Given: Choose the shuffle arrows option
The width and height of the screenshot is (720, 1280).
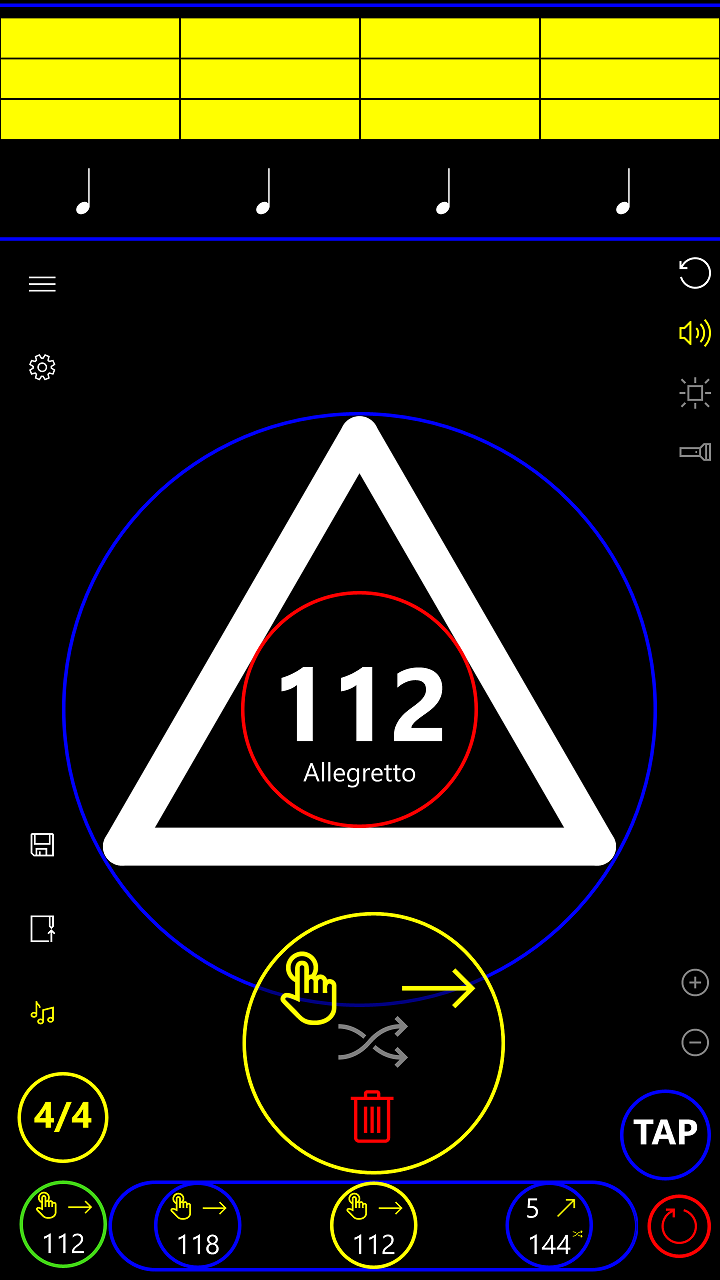Looking at the screenshot, I should 373,1042.
